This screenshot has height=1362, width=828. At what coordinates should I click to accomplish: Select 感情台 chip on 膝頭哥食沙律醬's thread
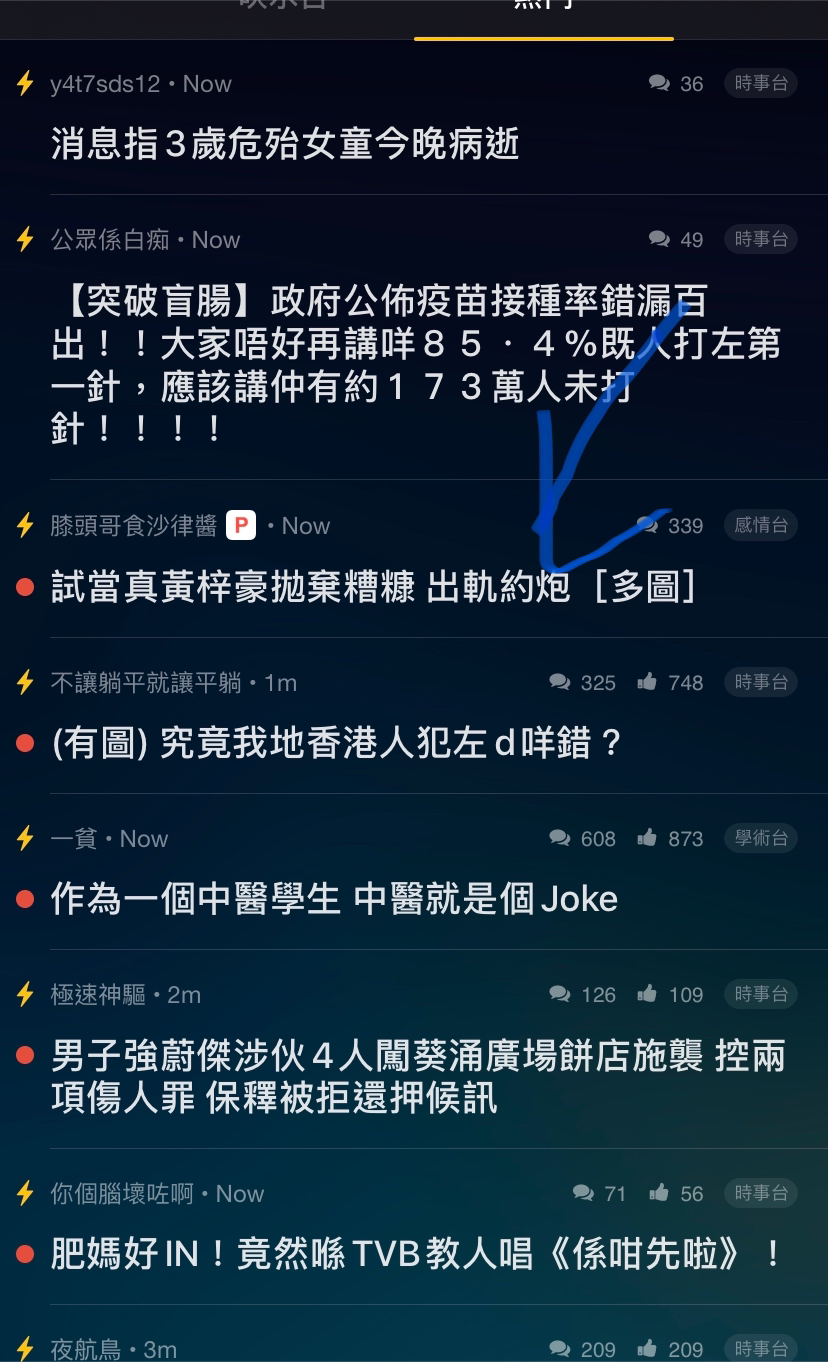(761, 525)
